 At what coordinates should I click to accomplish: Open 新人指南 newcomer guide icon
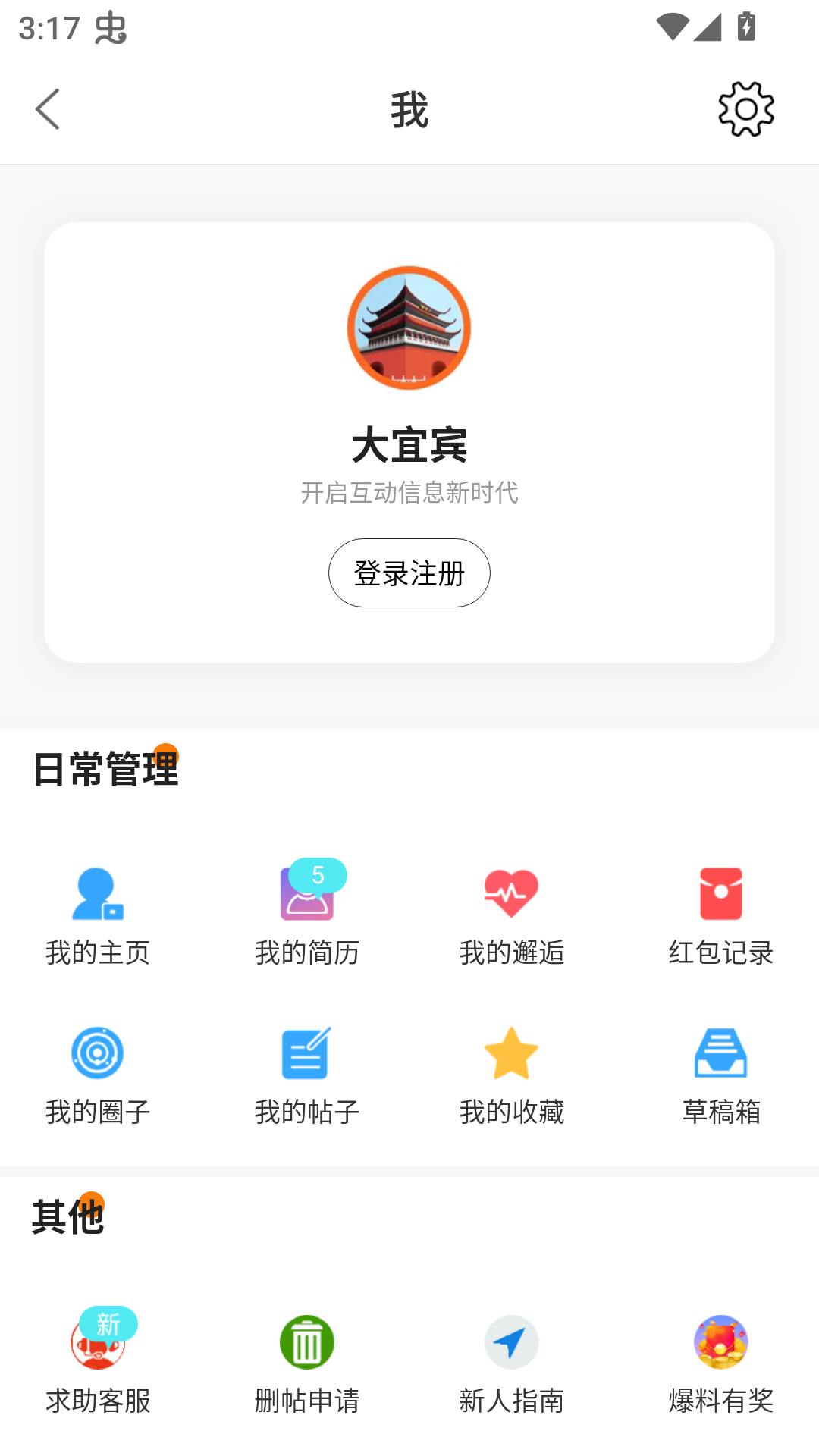pos(511,1342)
